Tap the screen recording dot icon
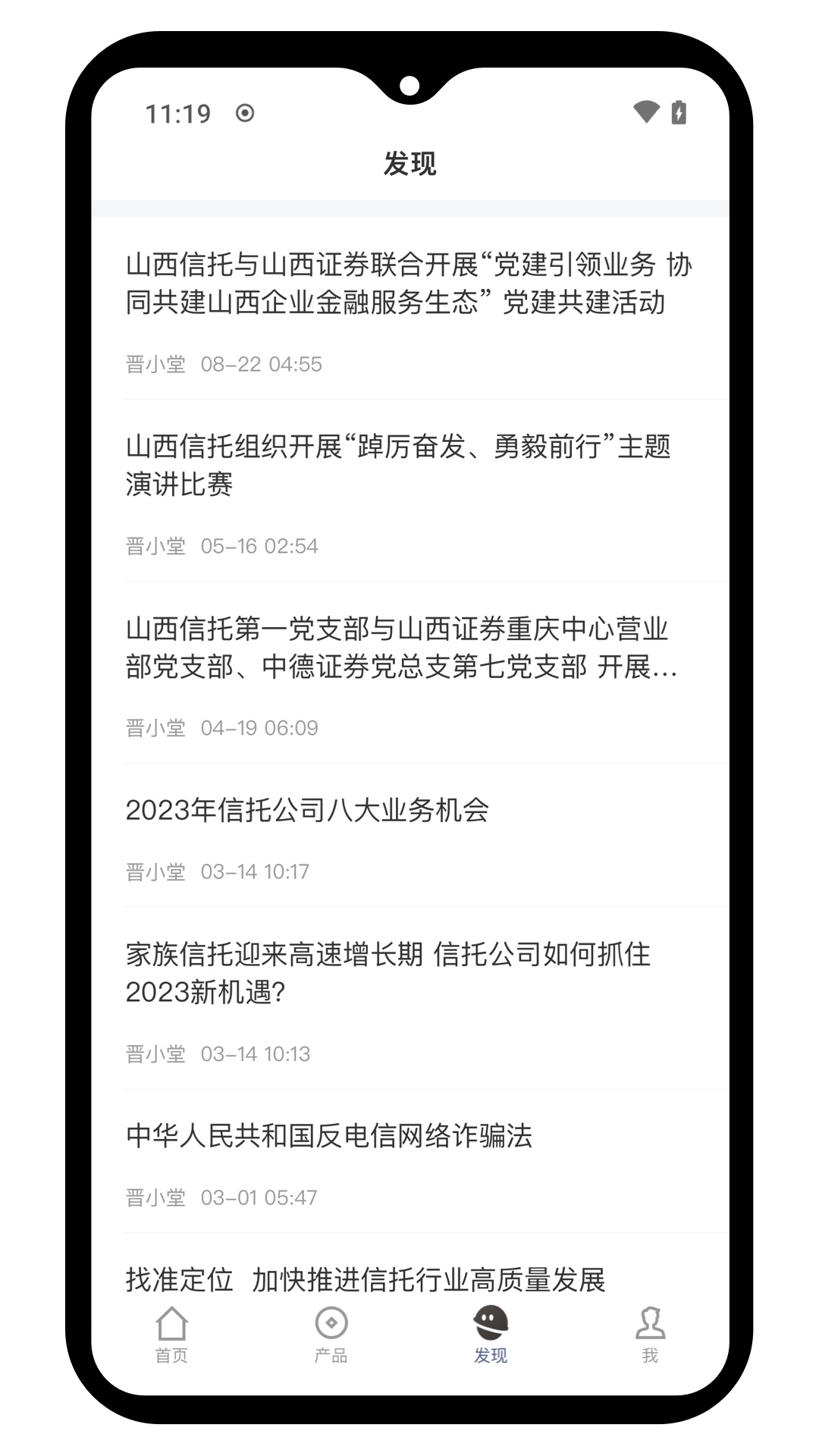819x1456 pixels. click(244, 114)
